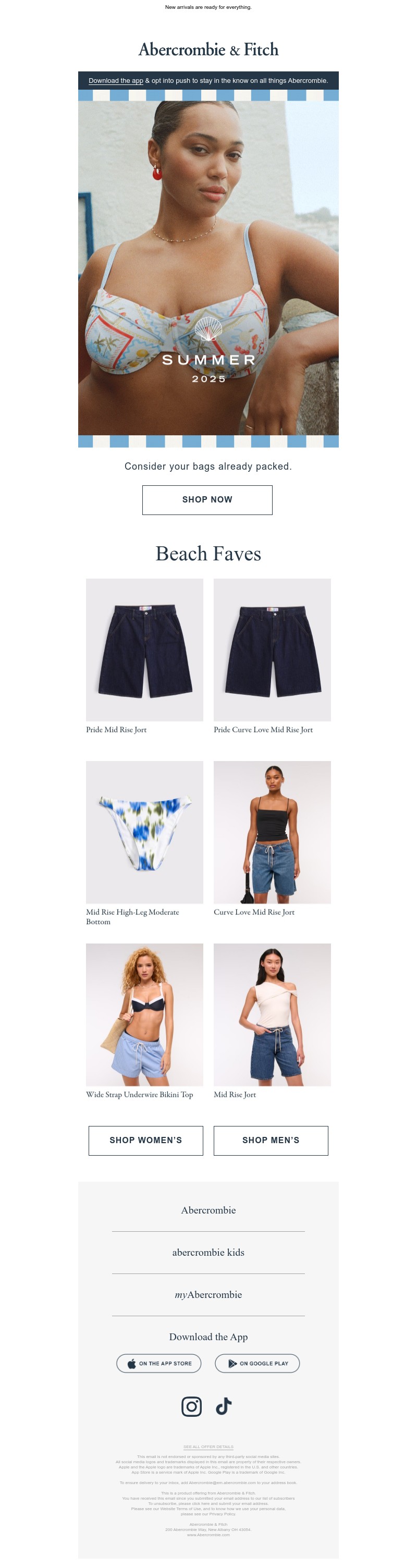Tap the Summer 2025 hero banner
417x1568 pixels.
[x=208, y=268]
